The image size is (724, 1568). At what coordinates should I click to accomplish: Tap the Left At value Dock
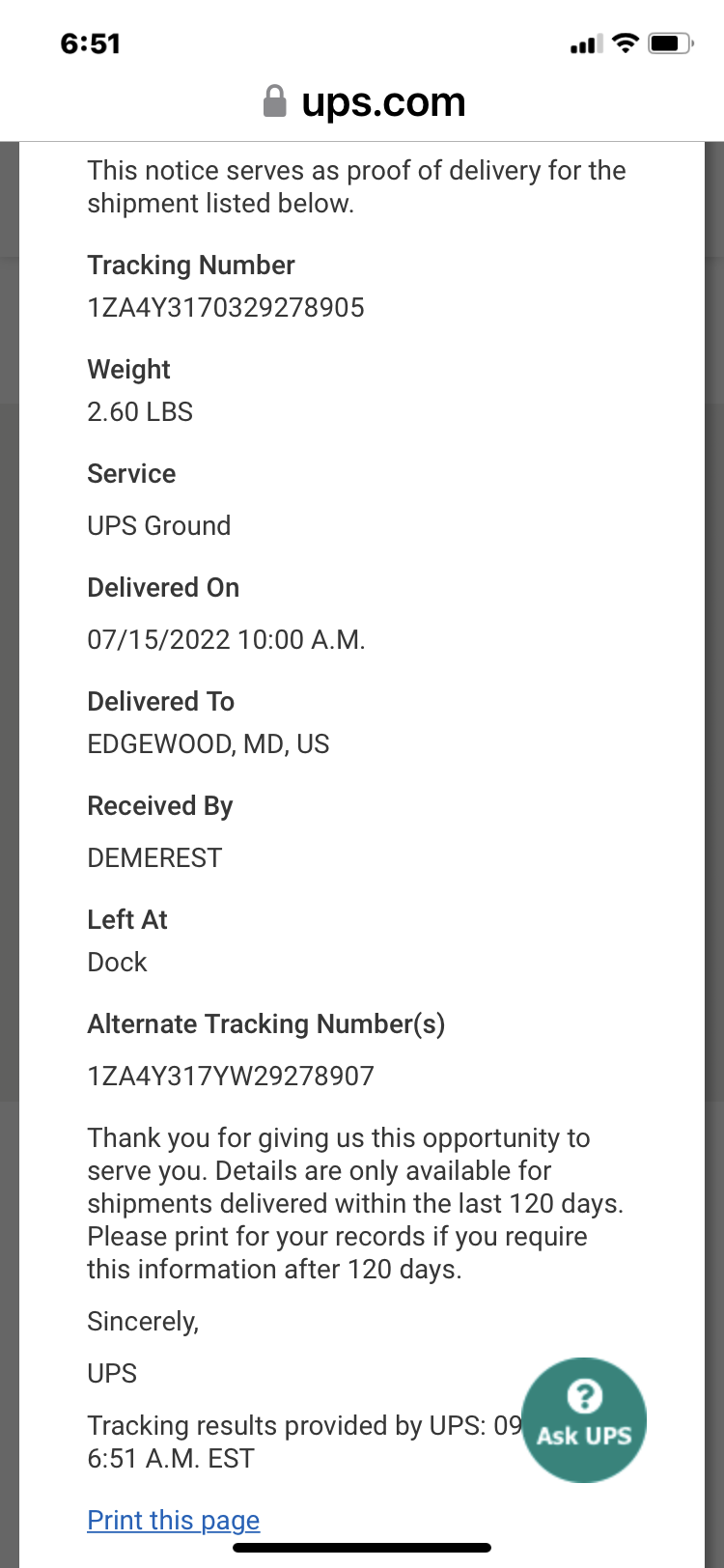pyautogui.click(x=117, y=962)
